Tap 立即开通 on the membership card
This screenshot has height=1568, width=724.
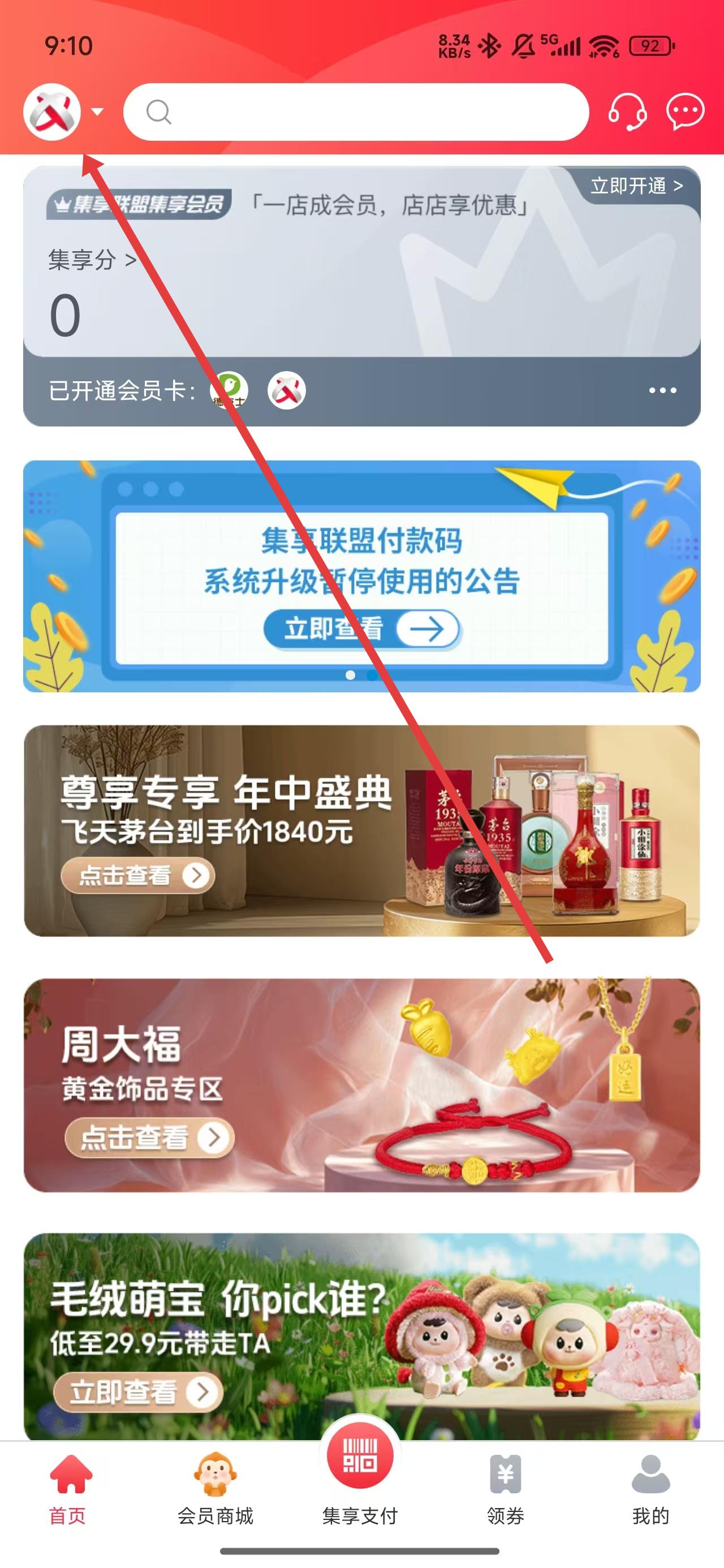pyautogui.click(x=636, y=186)
